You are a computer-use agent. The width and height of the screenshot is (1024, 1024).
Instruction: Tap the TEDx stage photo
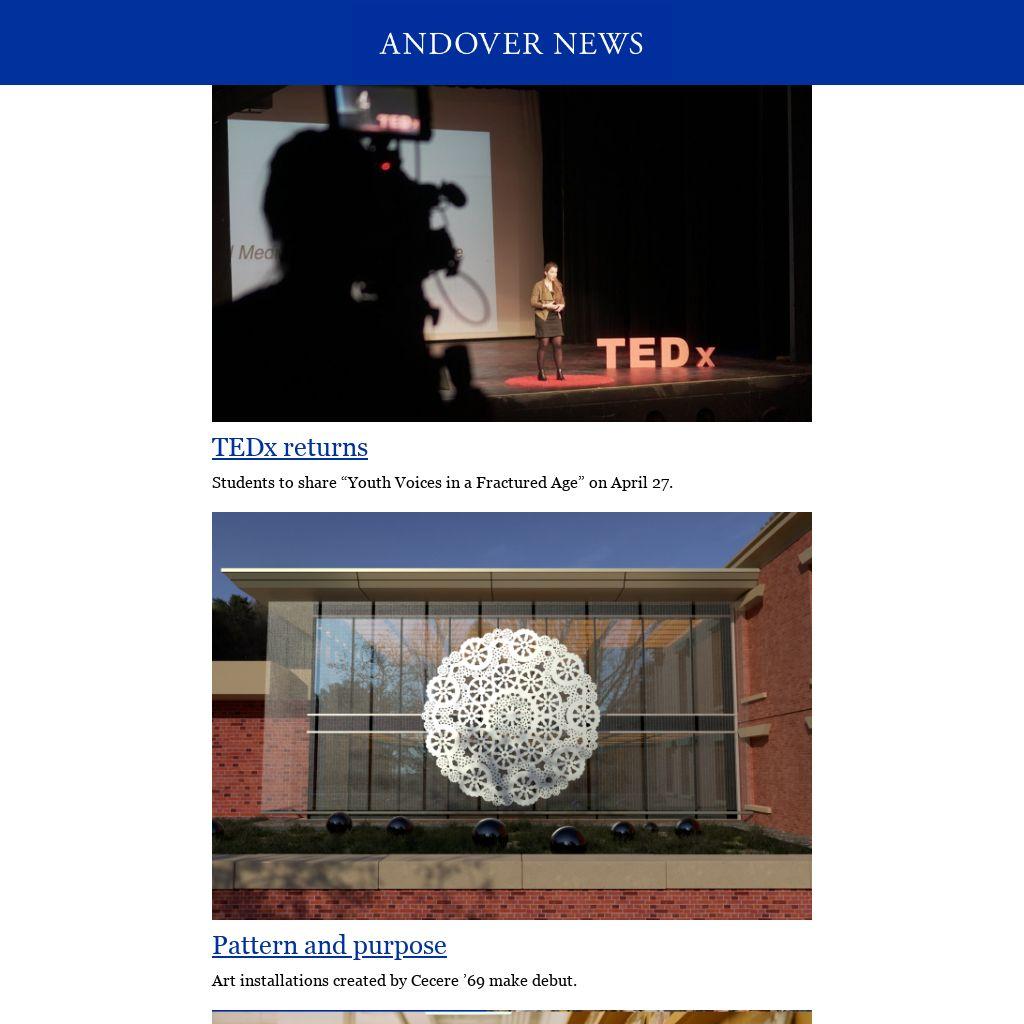512,253
